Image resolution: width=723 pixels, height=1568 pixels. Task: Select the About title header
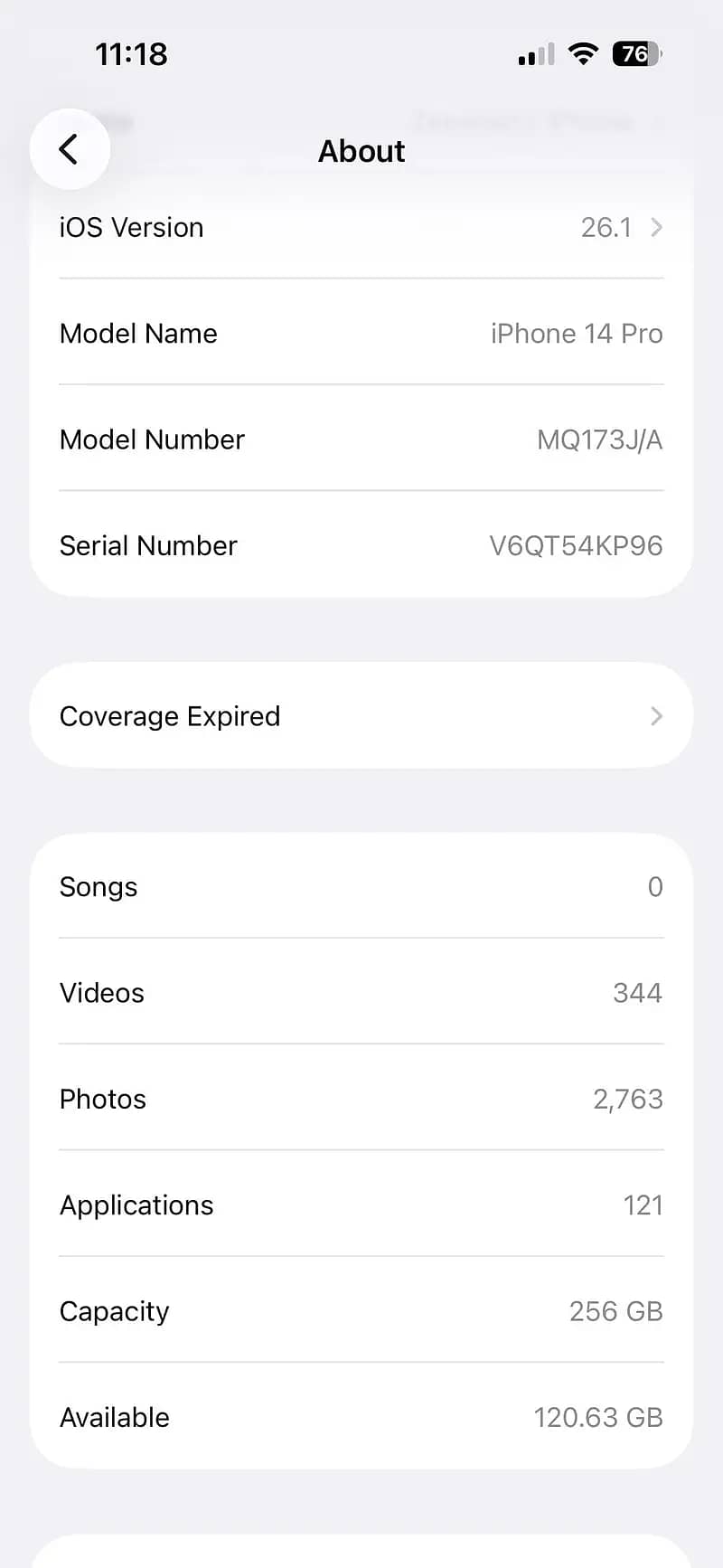pos(361,151)
